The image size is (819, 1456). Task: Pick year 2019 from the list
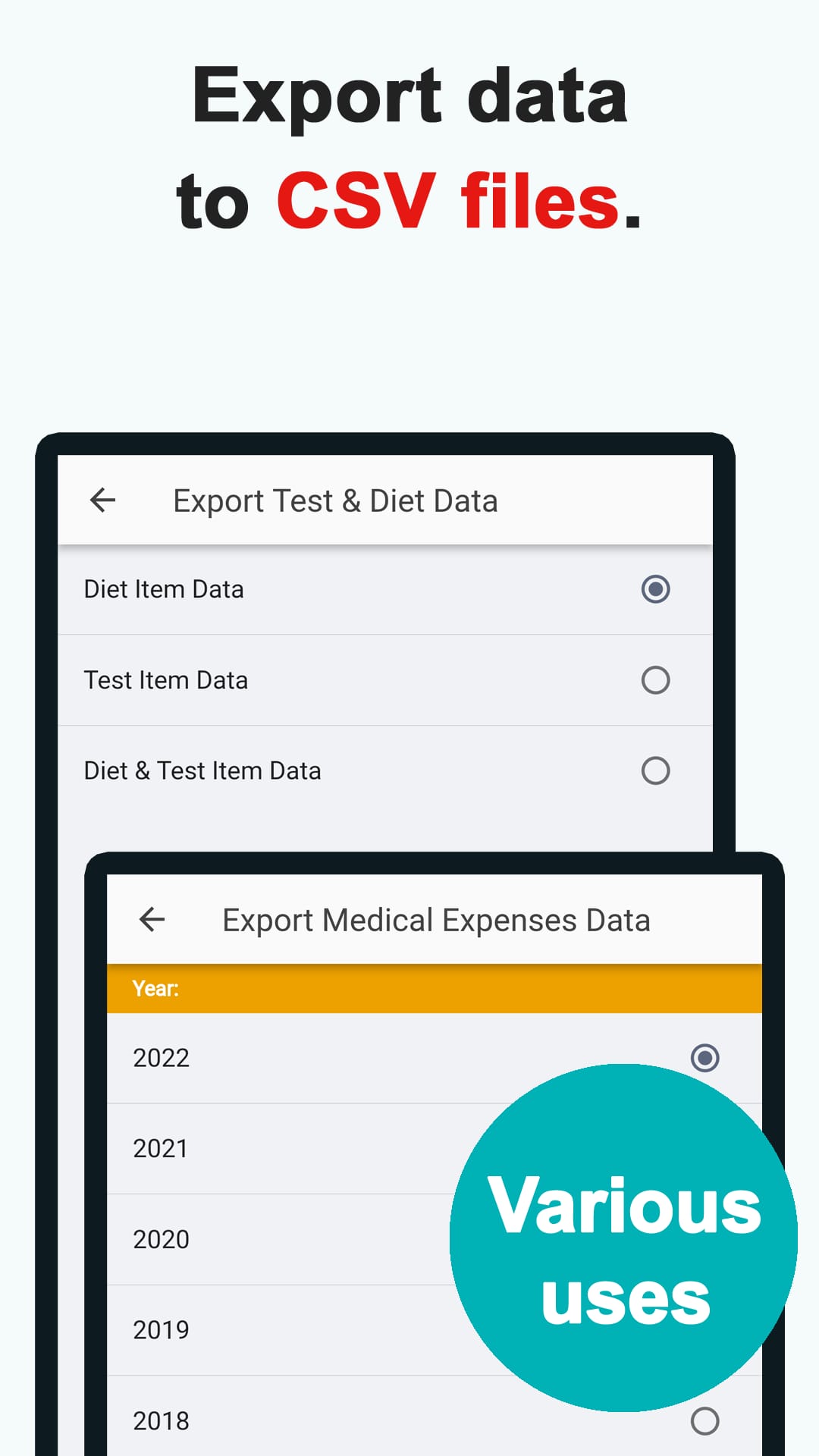pos(161,1329)
